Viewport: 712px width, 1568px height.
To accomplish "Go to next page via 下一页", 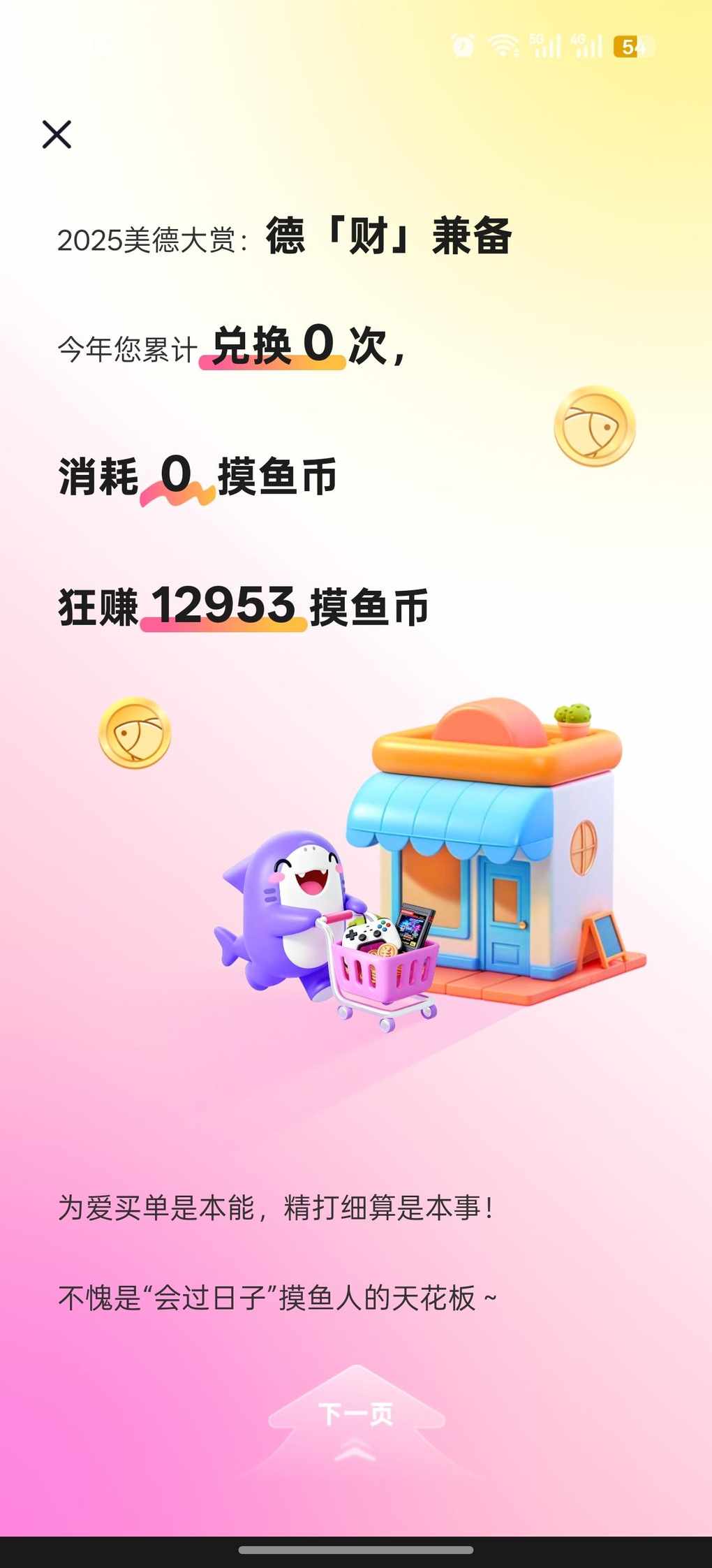I will (x=356, y=1414).
